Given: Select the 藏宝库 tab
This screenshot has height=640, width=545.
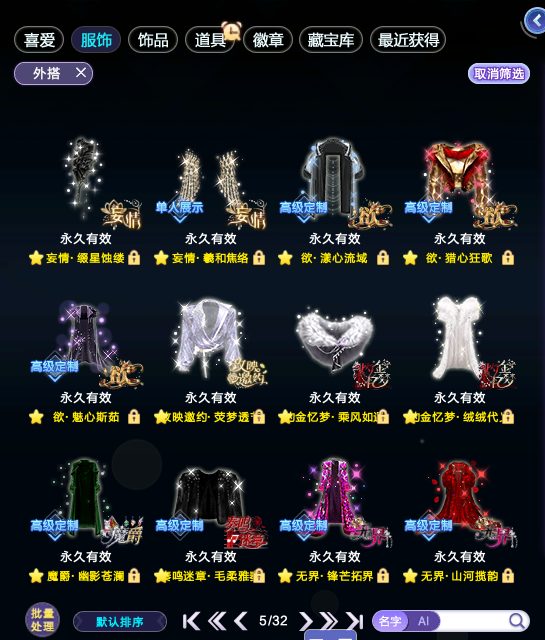Looking at the screenshot, I should tap(331, 40).
